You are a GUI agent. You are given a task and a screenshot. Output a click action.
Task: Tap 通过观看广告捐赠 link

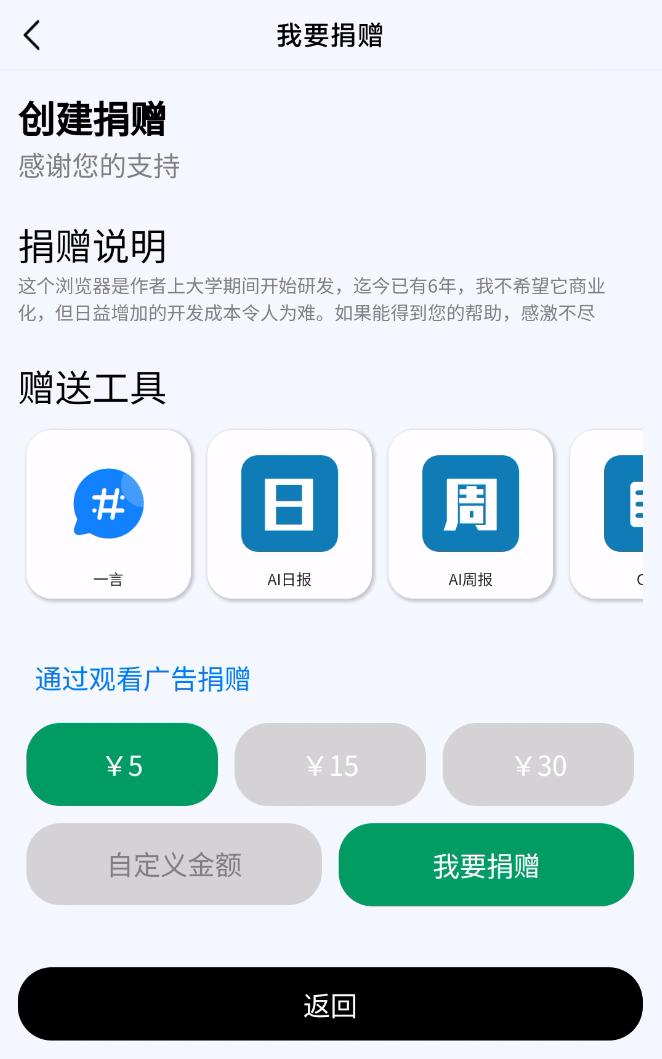click(x=142, y=679)
